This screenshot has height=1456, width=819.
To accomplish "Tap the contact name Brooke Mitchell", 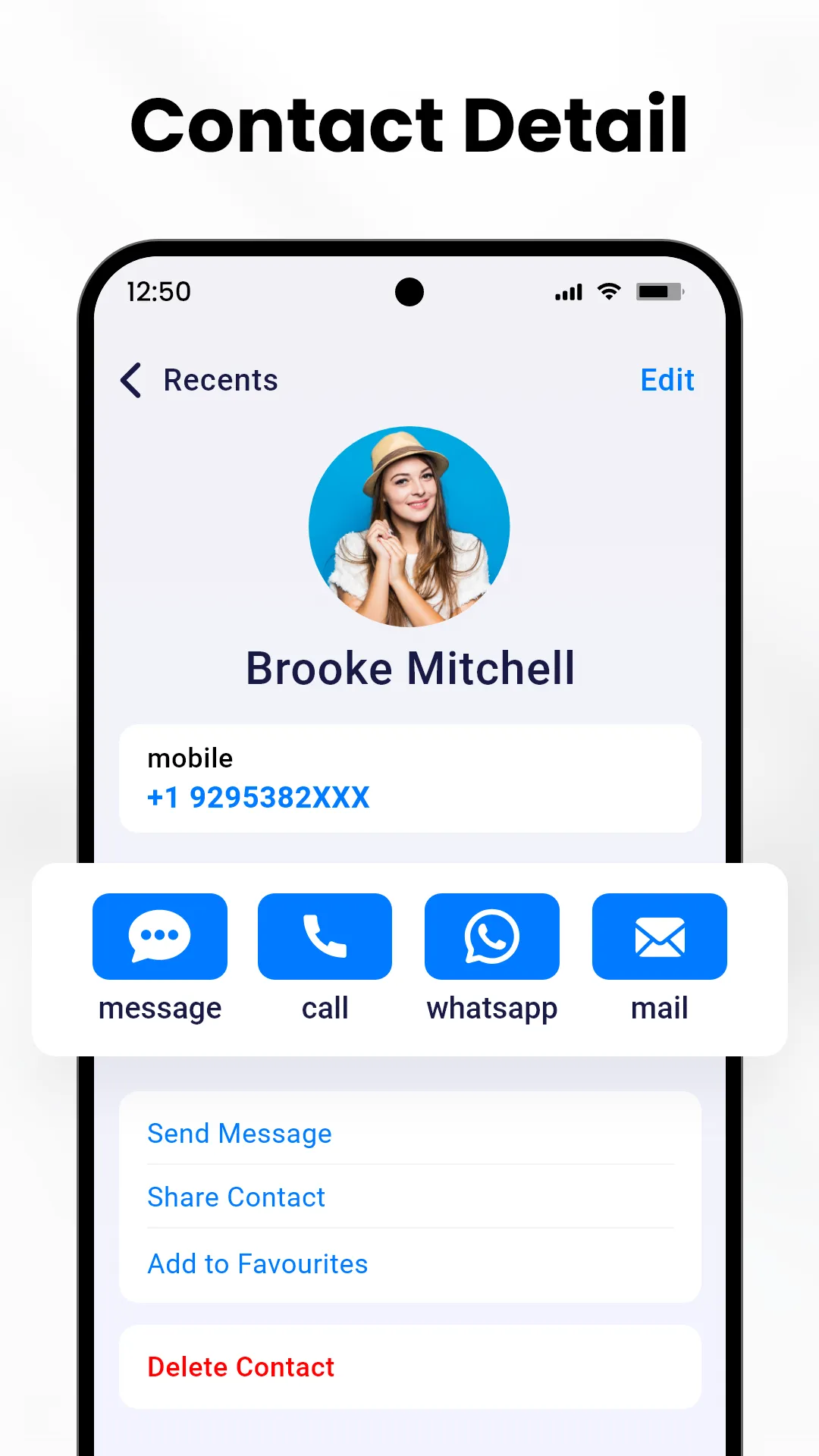I will [409, 667].
